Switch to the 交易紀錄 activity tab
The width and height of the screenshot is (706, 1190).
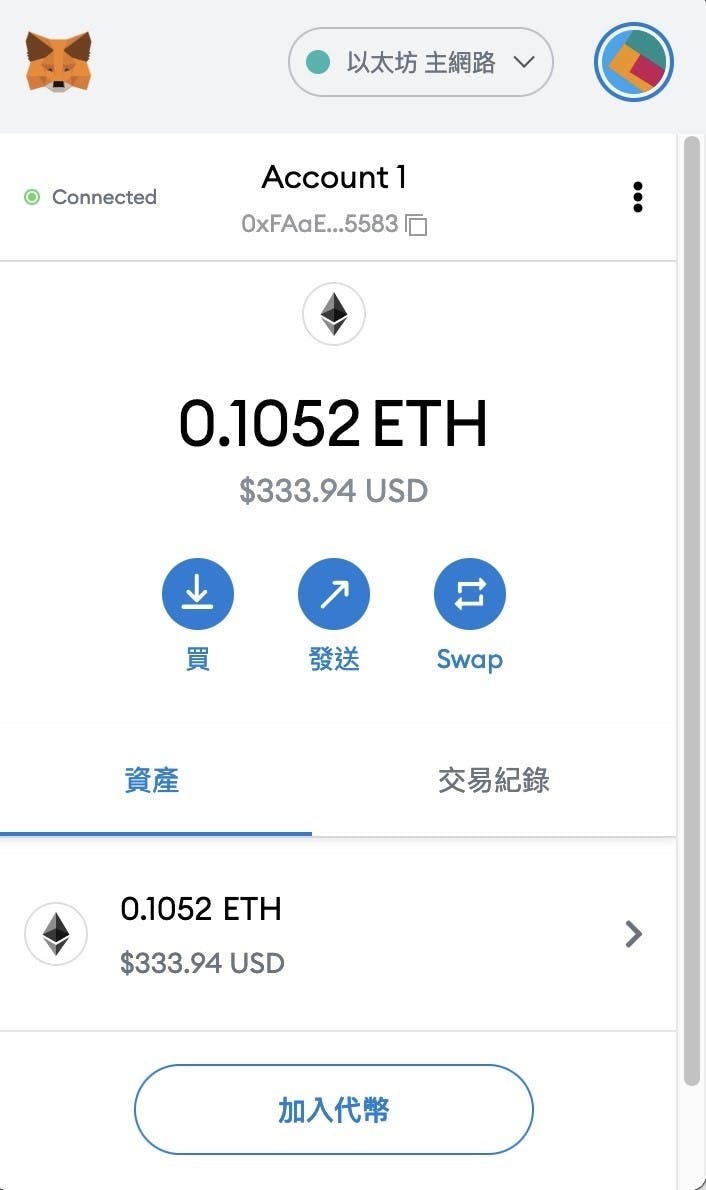coord(493,780)
